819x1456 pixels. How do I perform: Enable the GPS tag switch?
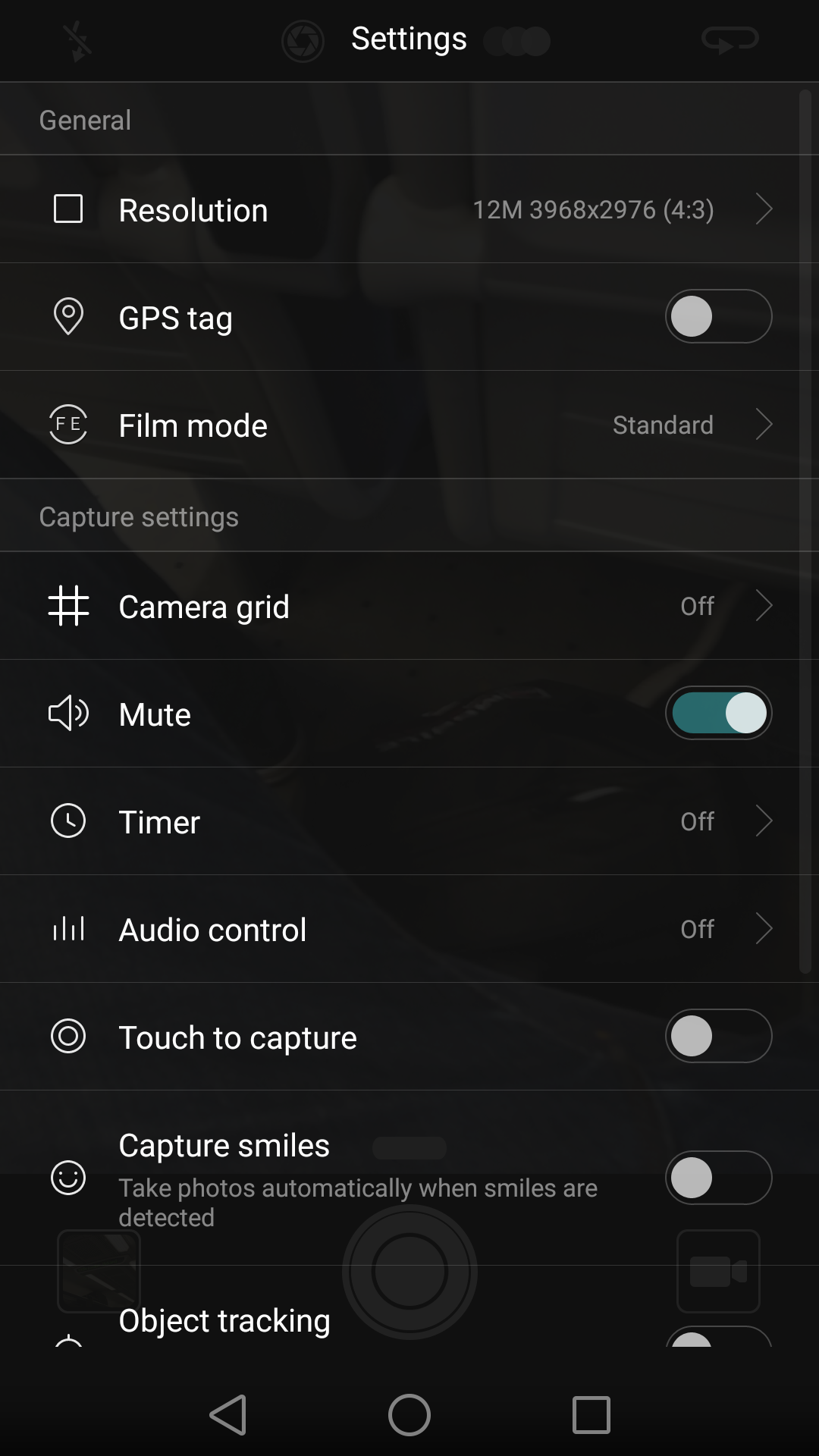[x=718, y=316]
